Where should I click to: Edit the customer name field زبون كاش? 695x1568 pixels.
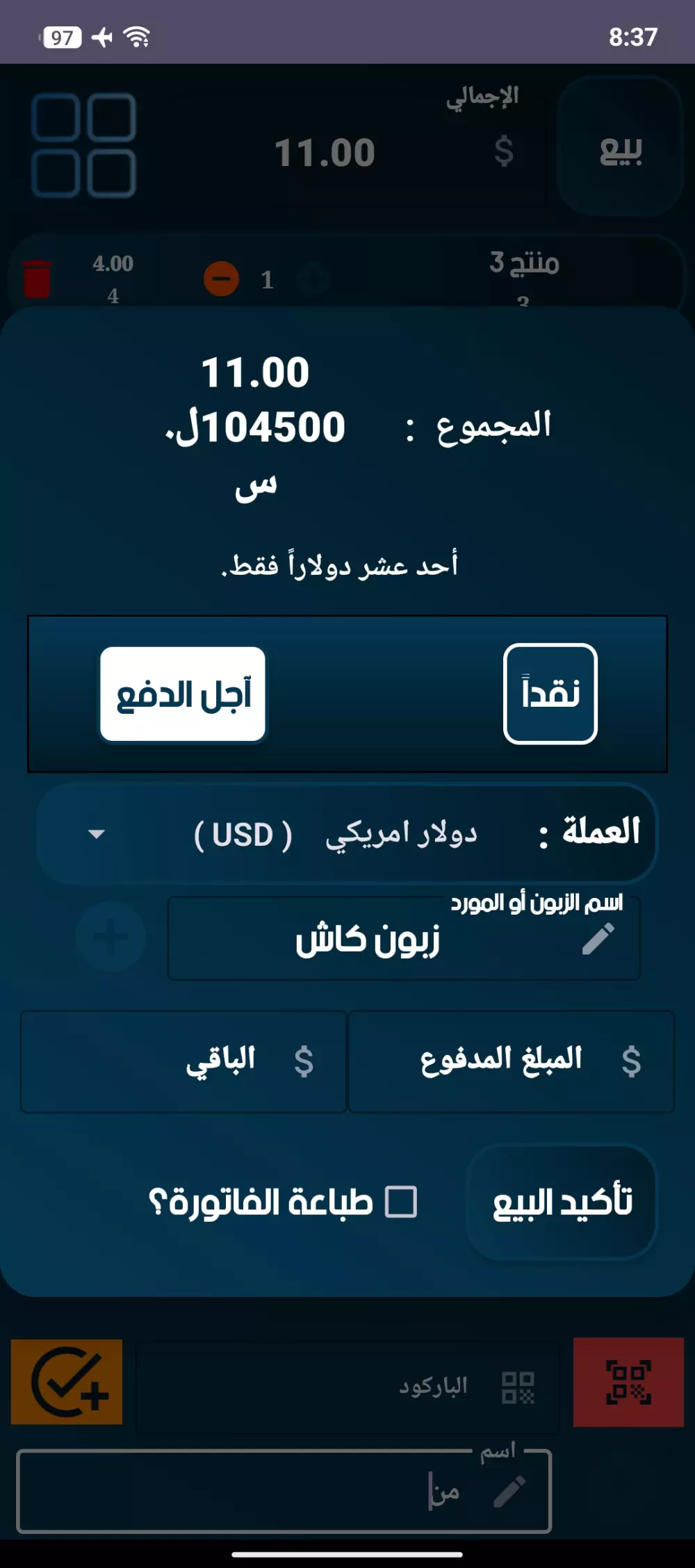pyautogui.click(x=403, y=939)
